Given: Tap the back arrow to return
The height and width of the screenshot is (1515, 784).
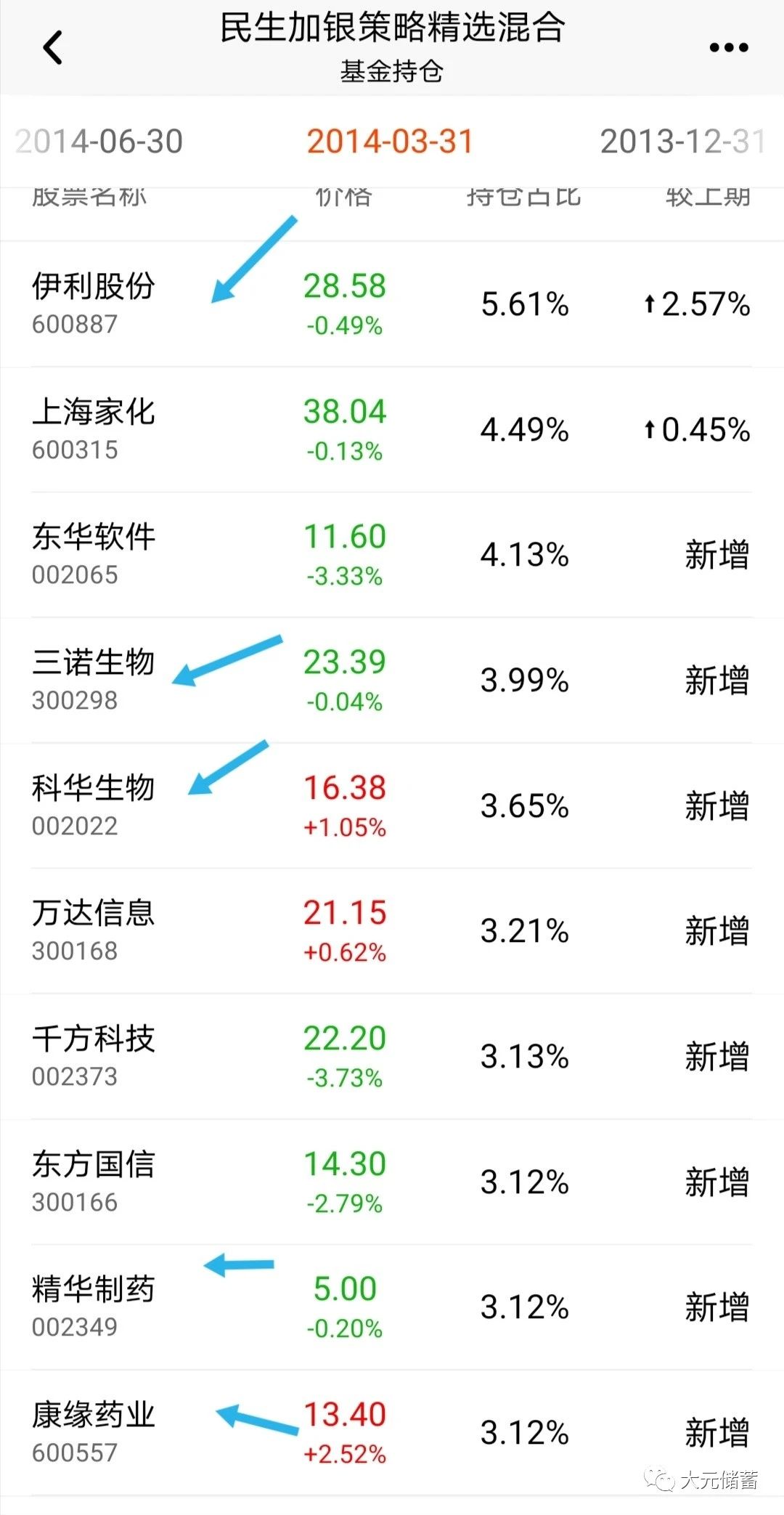Looking at the screenshot, I should pos(51,47).
